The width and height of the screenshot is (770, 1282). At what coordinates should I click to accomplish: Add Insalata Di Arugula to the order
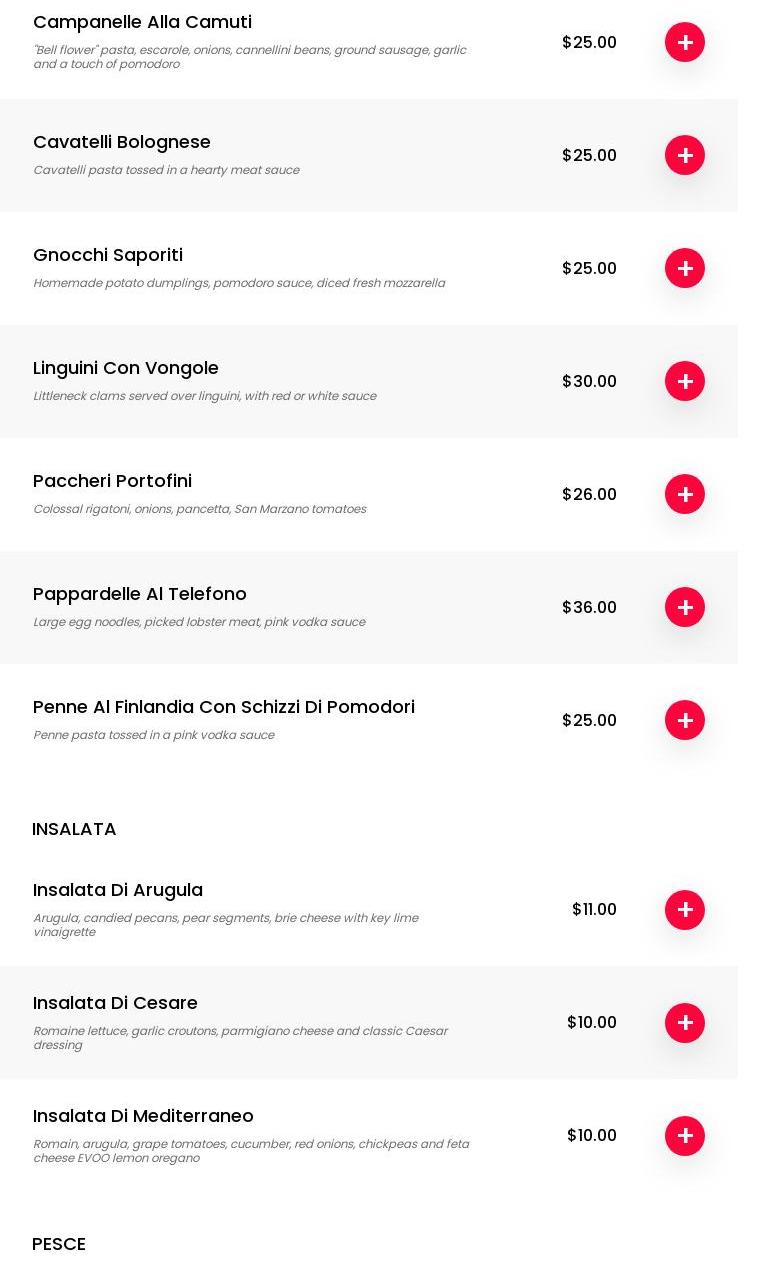tap(685, 910)
